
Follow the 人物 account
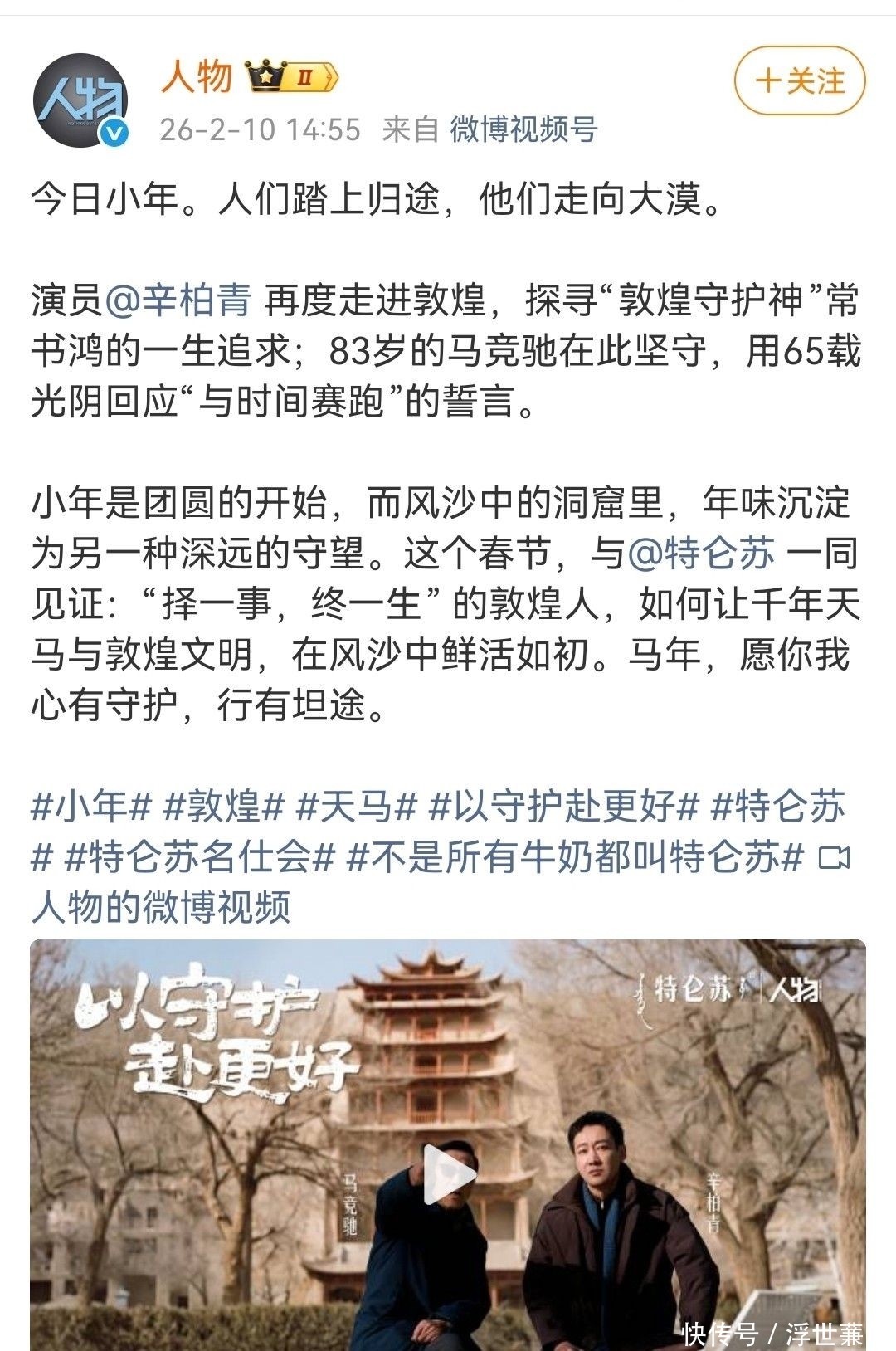(800, 81)
